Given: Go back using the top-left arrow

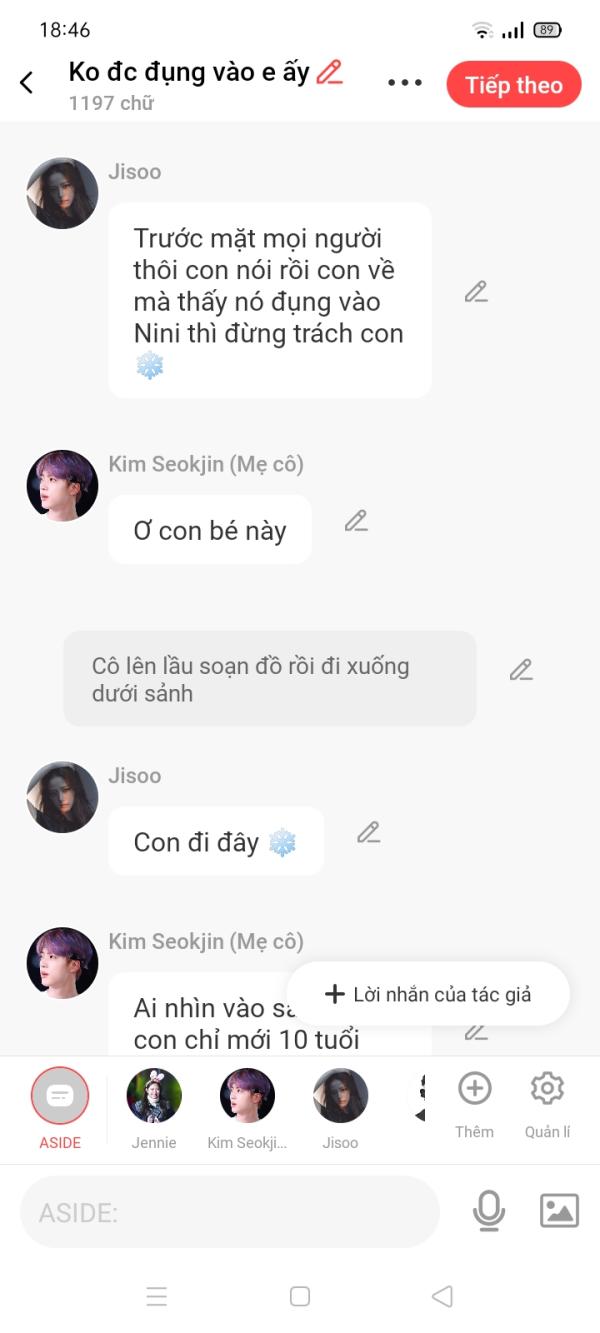Looking at the screenshot, I should (27, 83).
